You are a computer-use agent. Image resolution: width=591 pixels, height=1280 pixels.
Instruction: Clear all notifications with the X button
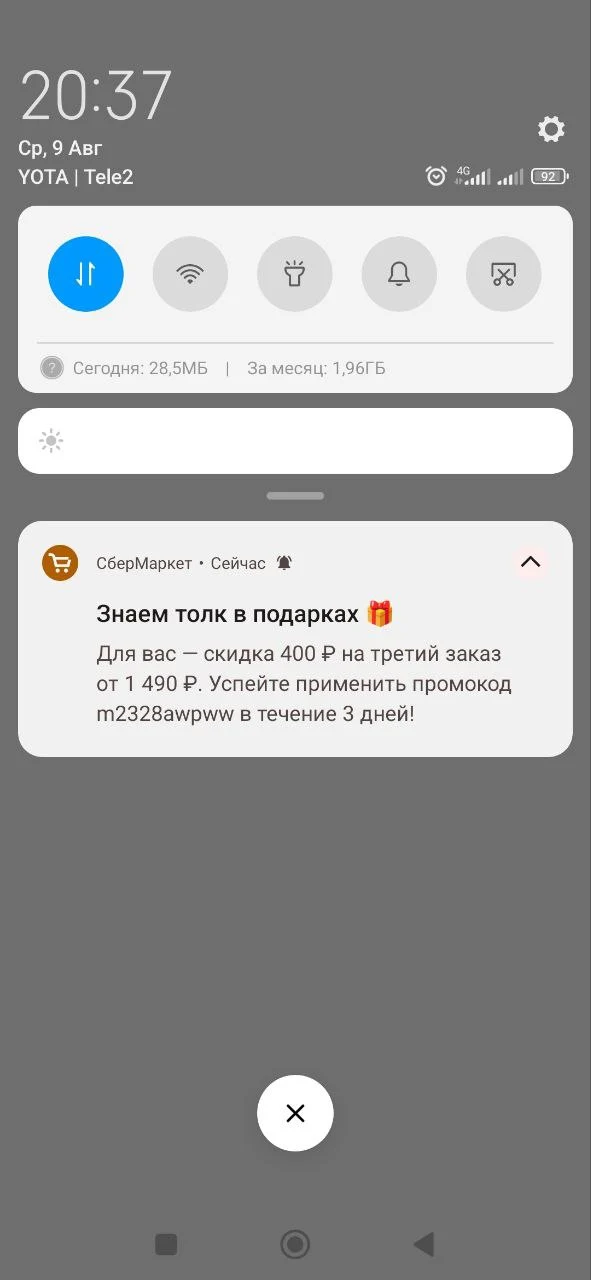pos(295,1113)
